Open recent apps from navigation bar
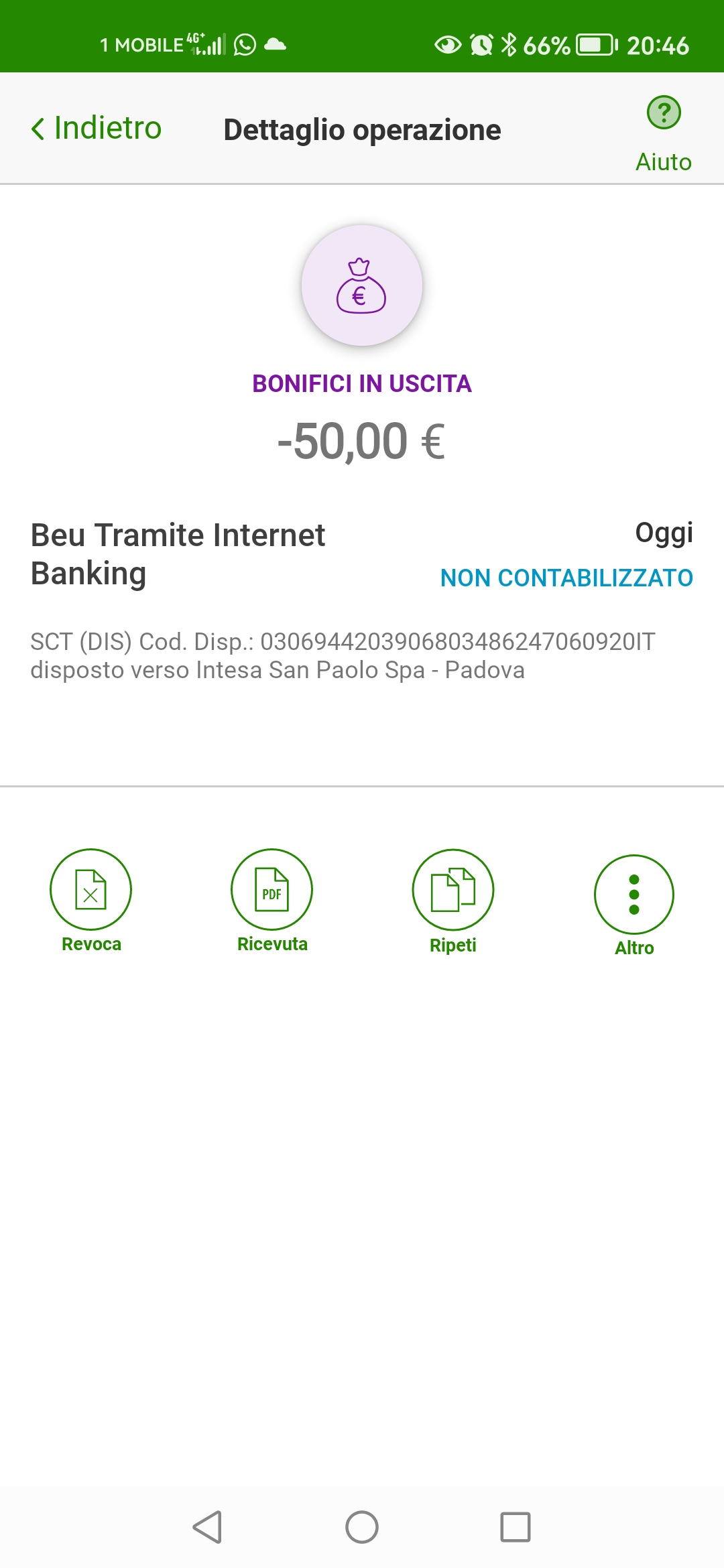This screenshot has height=1568, width=724. tap(516, 1527)
